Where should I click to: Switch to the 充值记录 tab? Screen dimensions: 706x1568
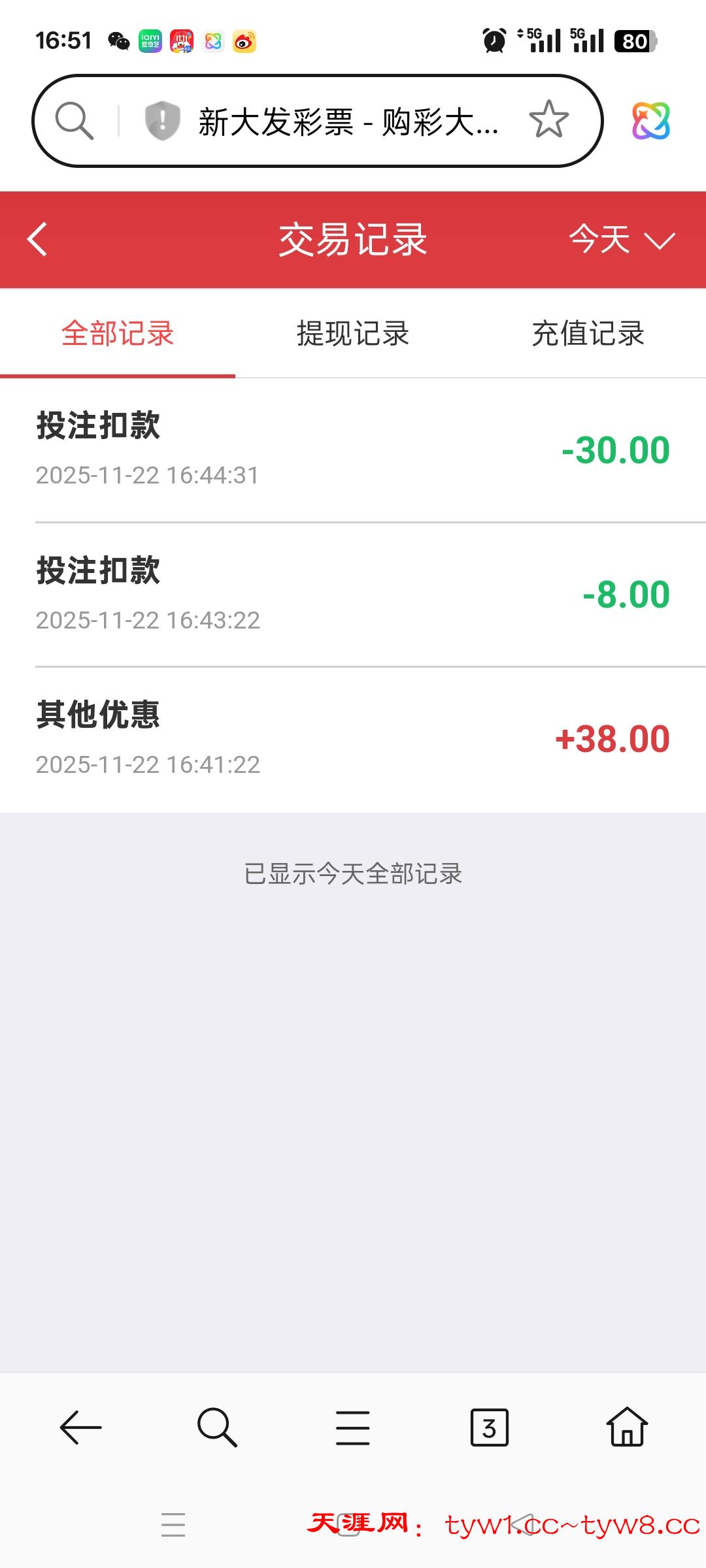pyautogui.click(x=588, y=333)
